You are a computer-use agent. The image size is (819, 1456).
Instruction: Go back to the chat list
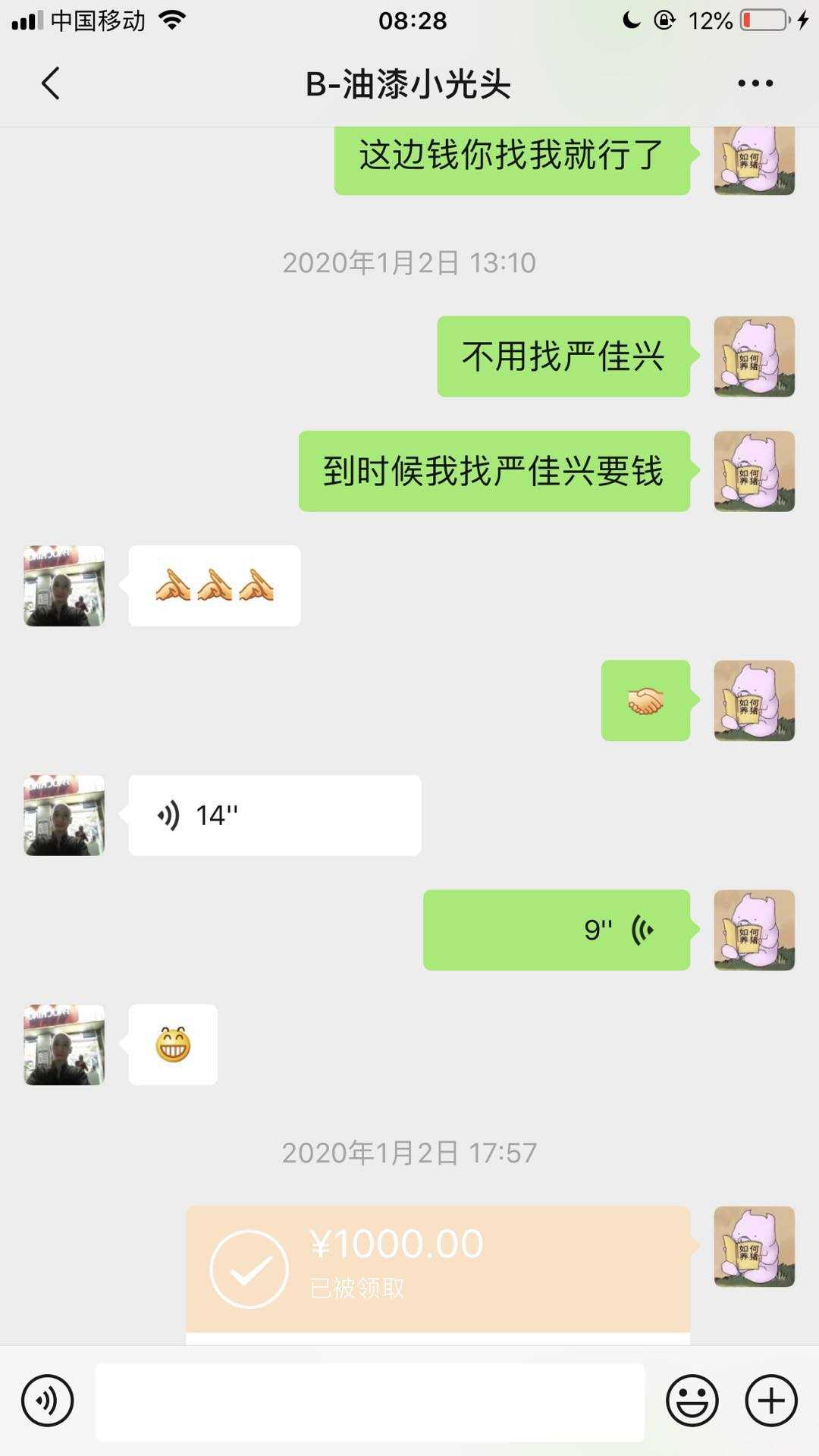pos(50,83)
